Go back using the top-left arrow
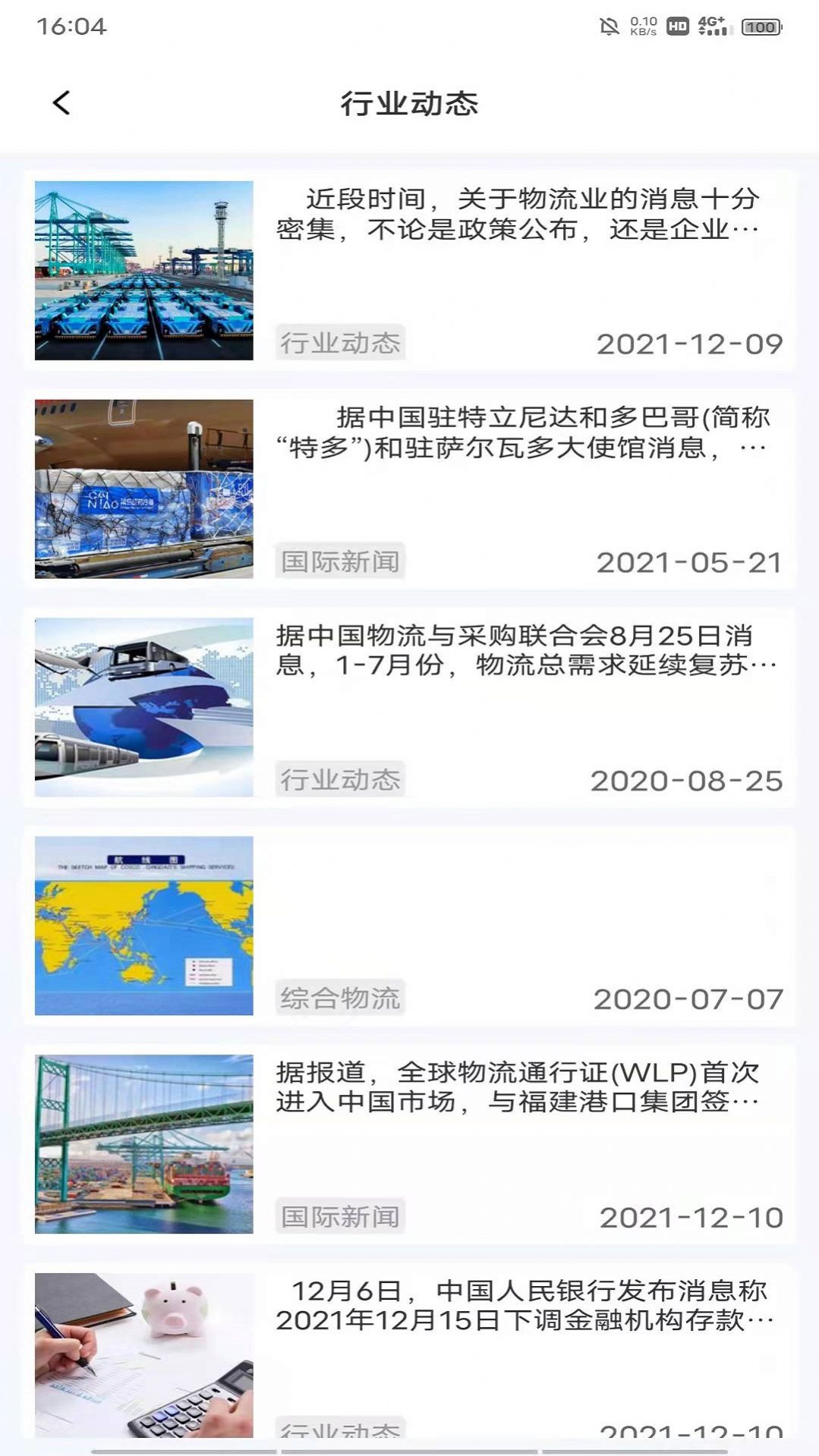This screenshot has width=819, height=1456. coord(62,103)
